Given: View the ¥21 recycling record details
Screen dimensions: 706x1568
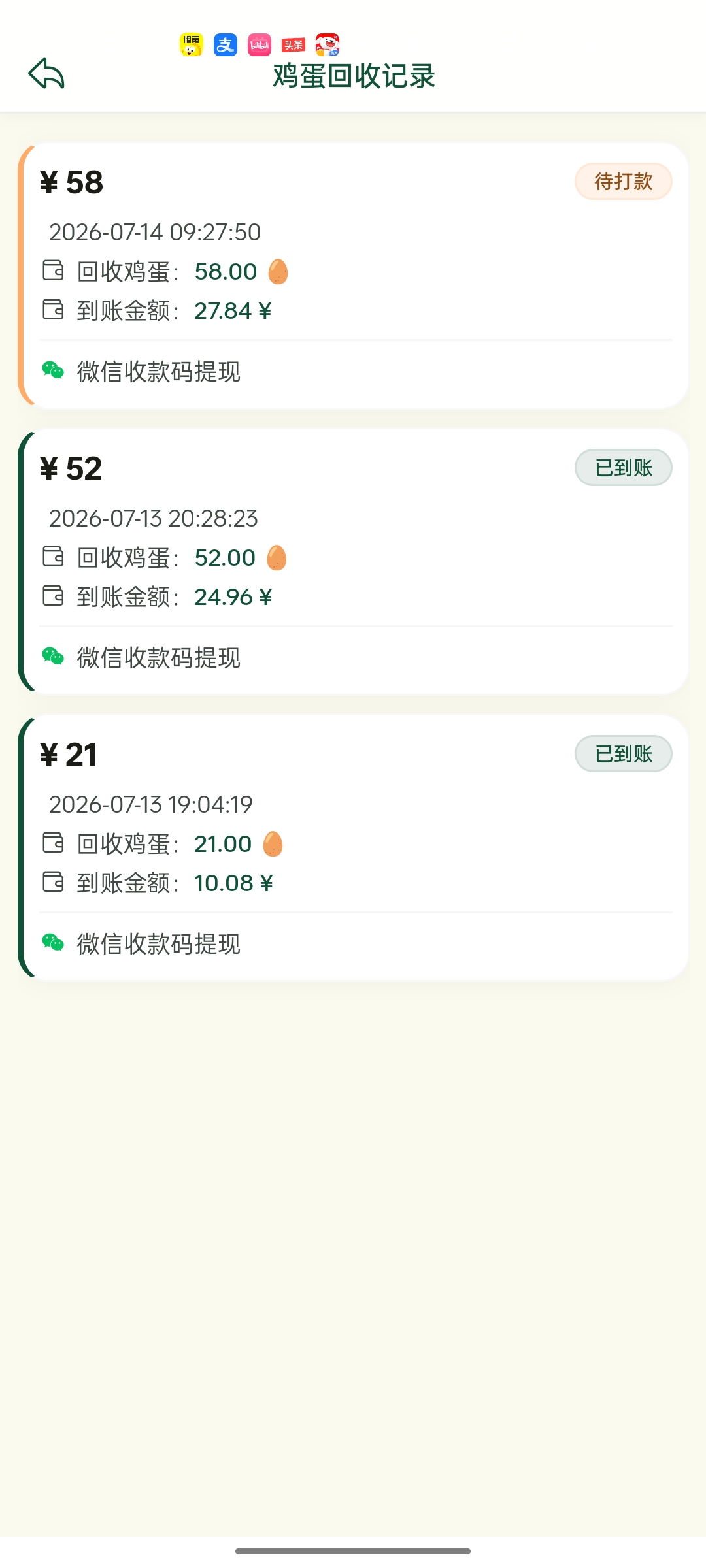Looking at the screenshot, I should [x=353, y=847].
